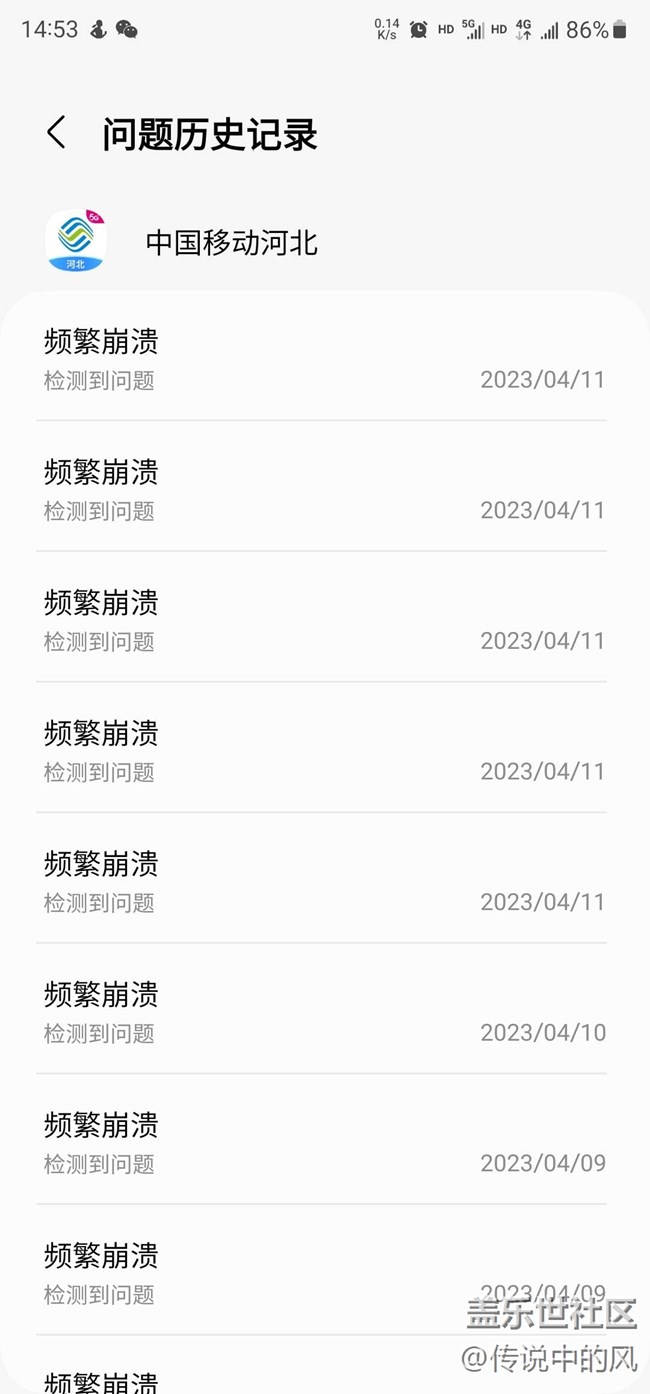Go back from the 问题历史记录 page
The width and height of the screenshot is (650, 1394).
pyautogui.click(x=56, y=133)
